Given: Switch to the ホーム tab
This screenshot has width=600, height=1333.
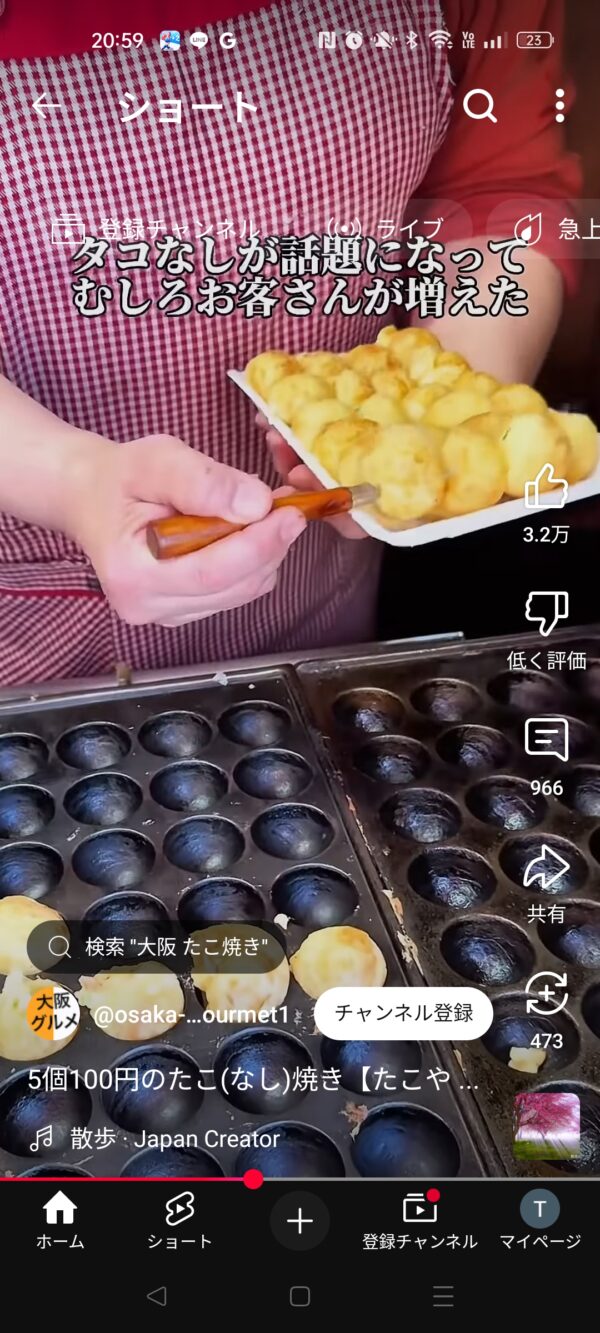Looking at the screenshot, I should [60, 1221].
